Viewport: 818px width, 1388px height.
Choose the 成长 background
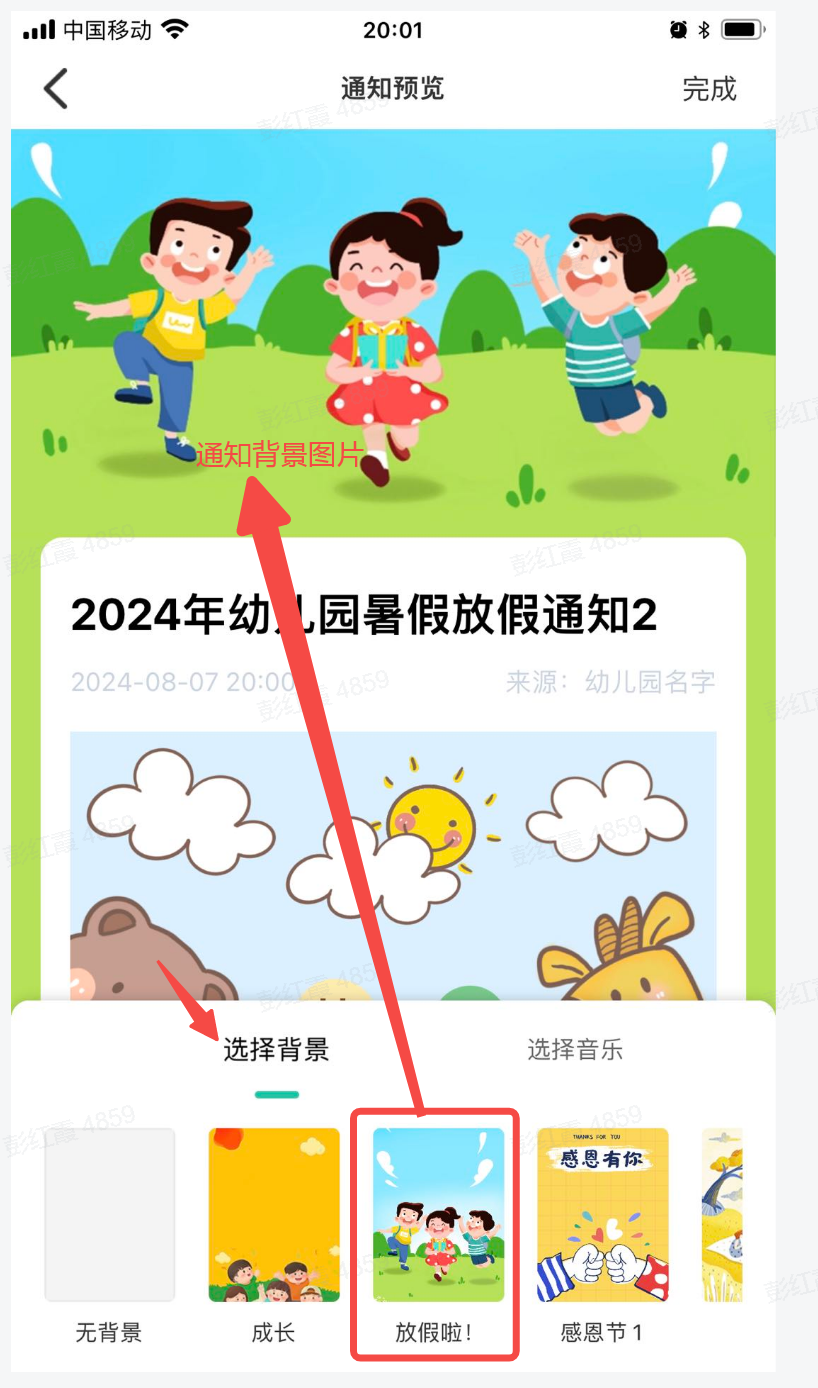coord(274,1215)
